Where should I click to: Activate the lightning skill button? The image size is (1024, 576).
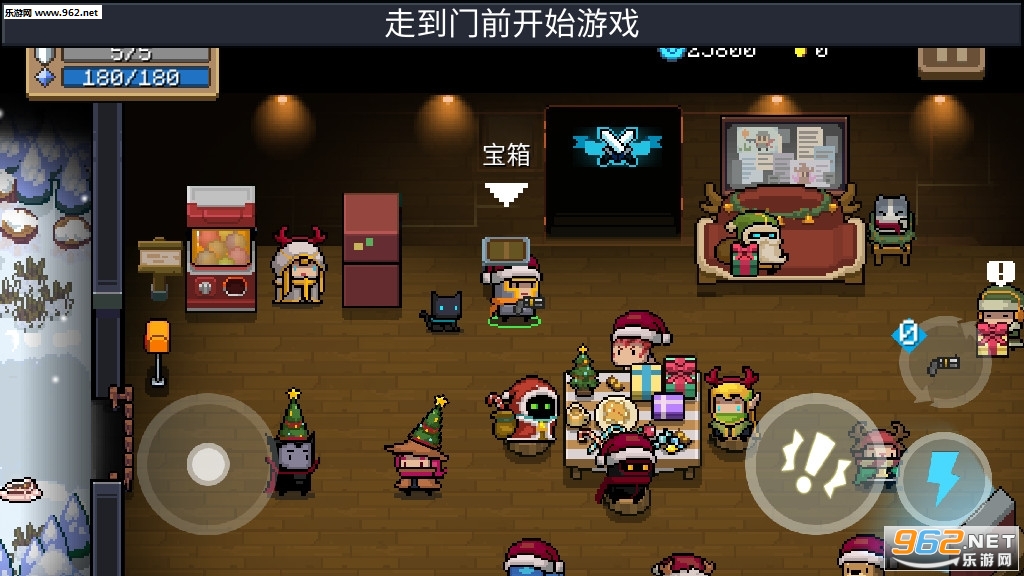[x=943, y=479]
